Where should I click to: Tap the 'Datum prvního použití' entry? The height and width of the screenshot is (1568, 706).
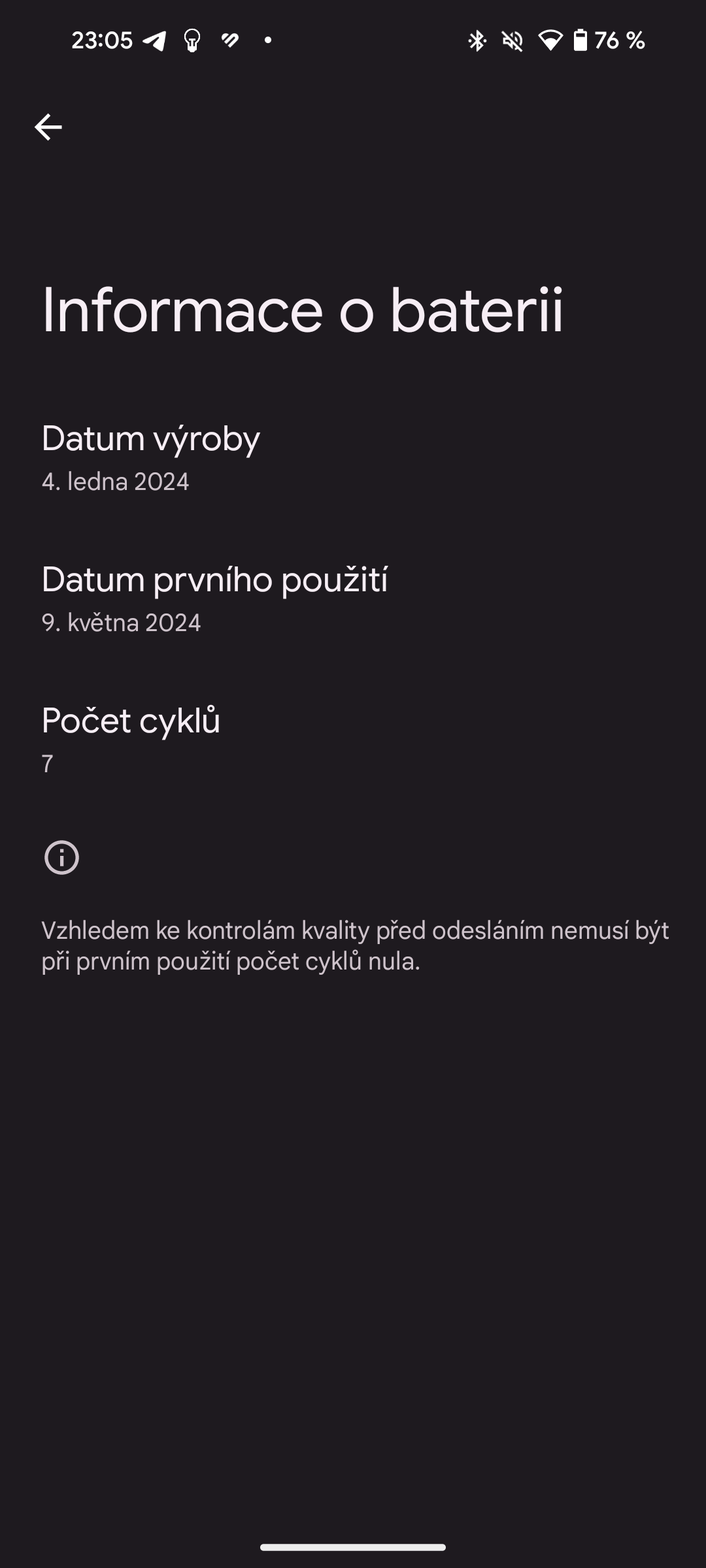216,579
